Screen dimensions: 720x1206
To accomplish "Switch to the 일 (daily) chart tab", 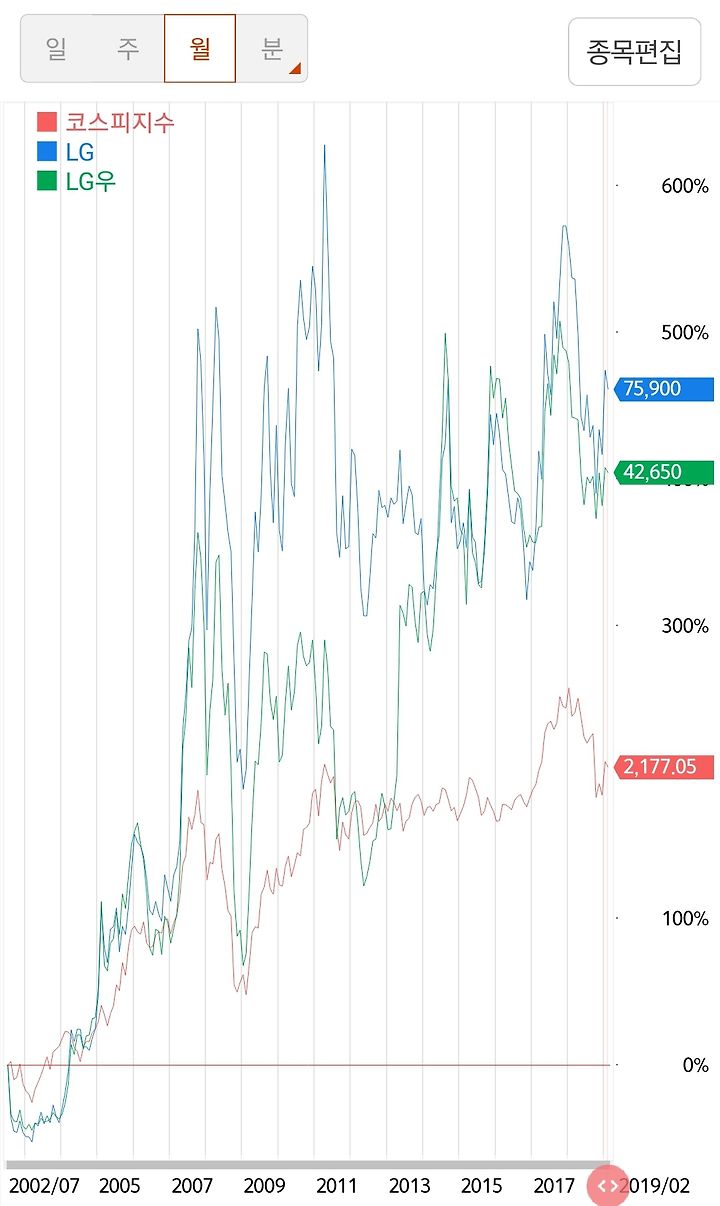I will pyautogui.click(x=57, y=49).
